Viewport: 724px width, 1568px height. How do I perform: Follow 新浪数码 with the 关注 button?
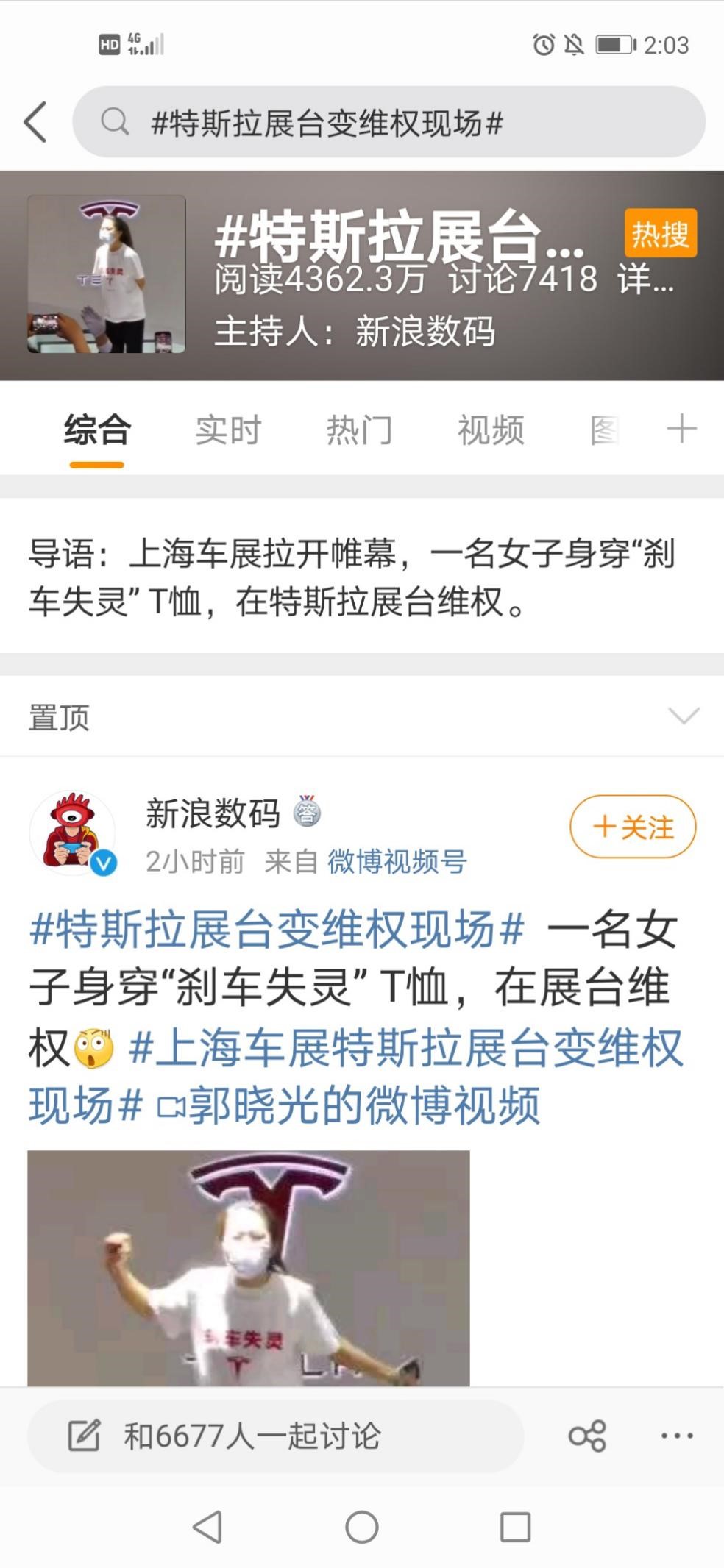[633, 827]
